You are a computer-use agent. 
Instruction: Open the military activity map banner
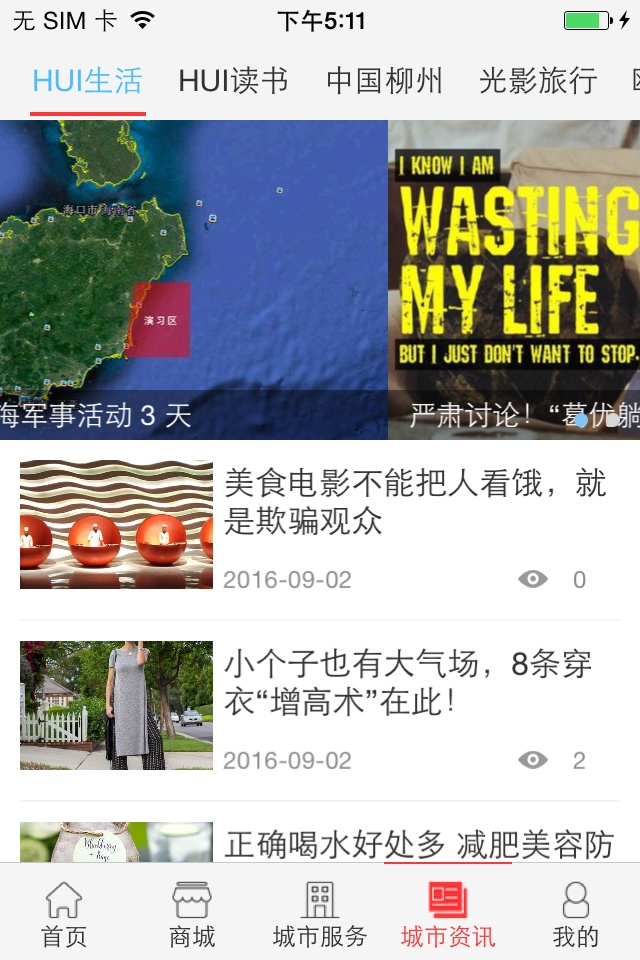[x=193, y=280]
